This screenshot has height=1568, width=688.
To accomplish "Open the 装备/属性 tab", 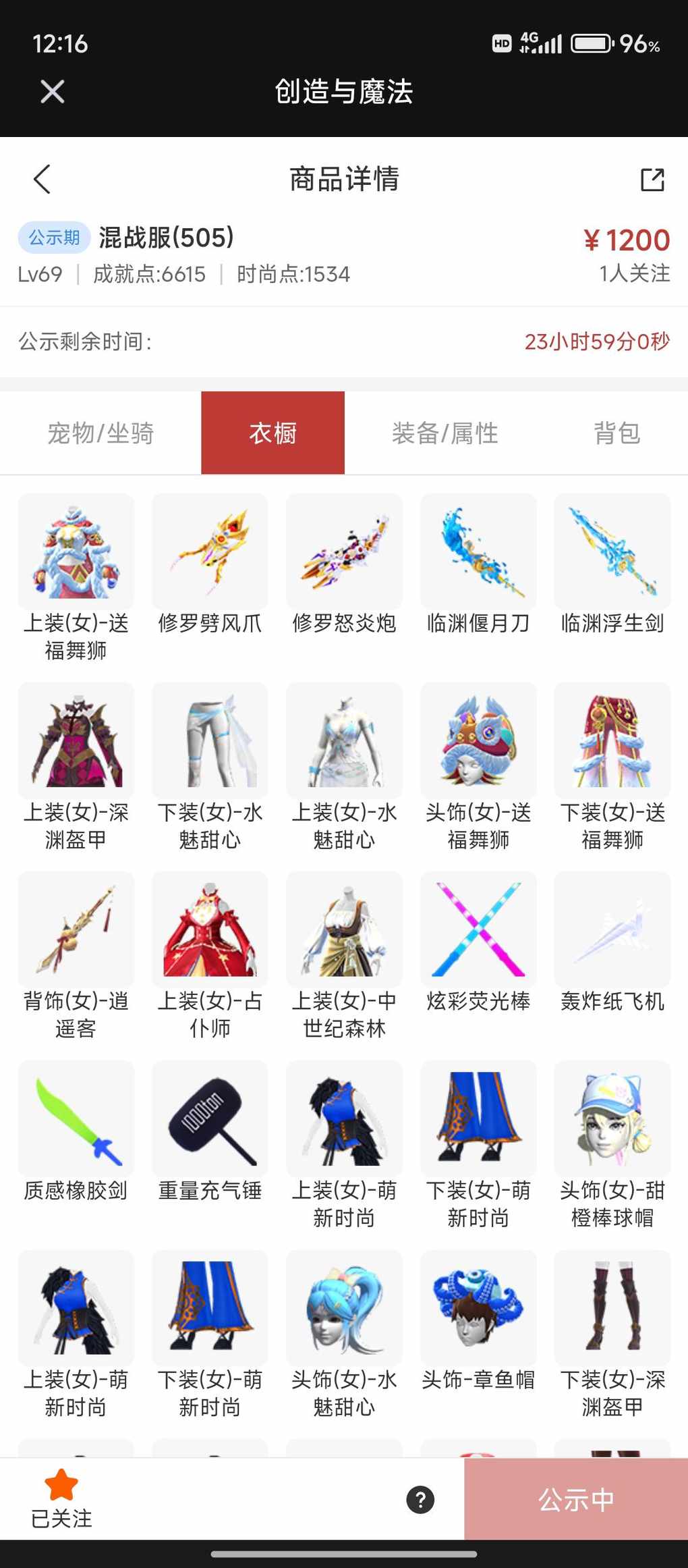I will click(x=445, y=433).
